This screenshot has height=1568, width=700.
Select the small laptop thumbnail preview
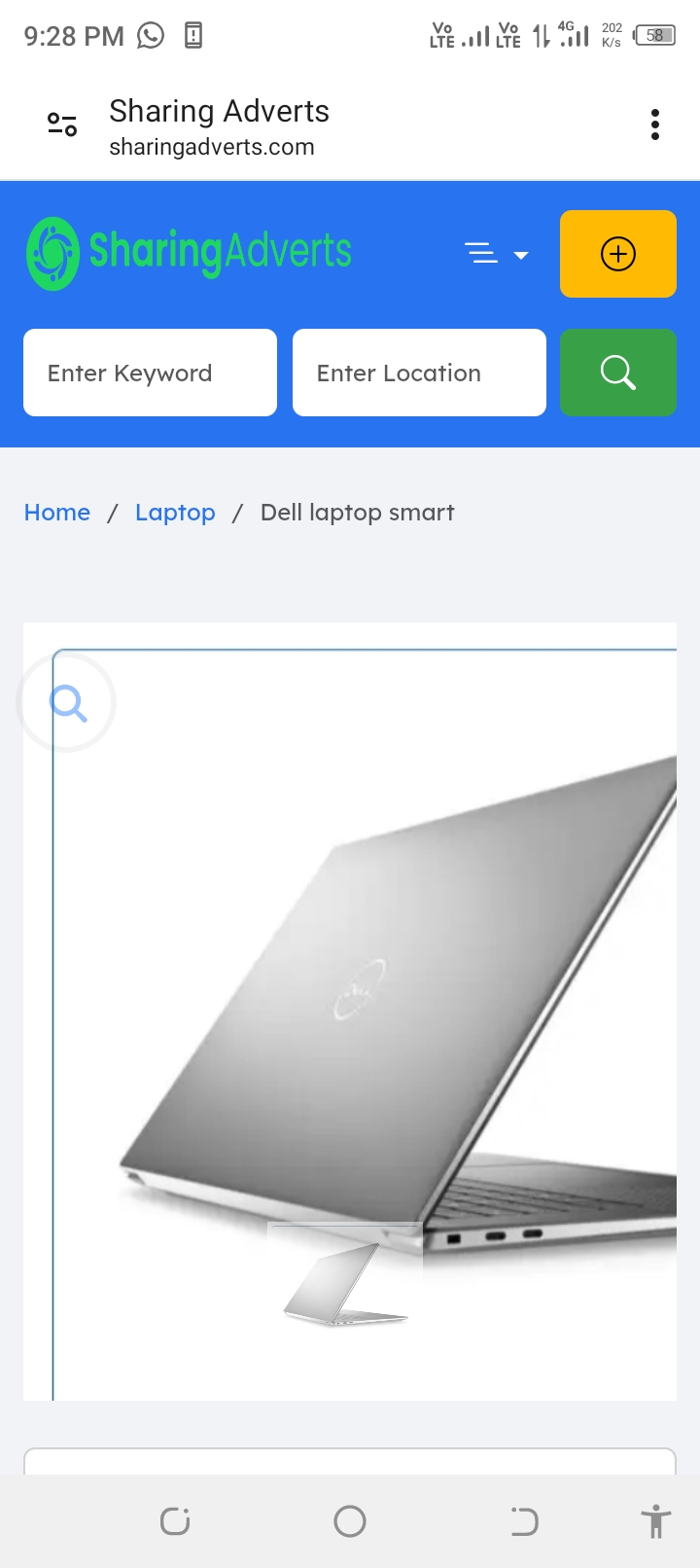(x=345, y=1282)
